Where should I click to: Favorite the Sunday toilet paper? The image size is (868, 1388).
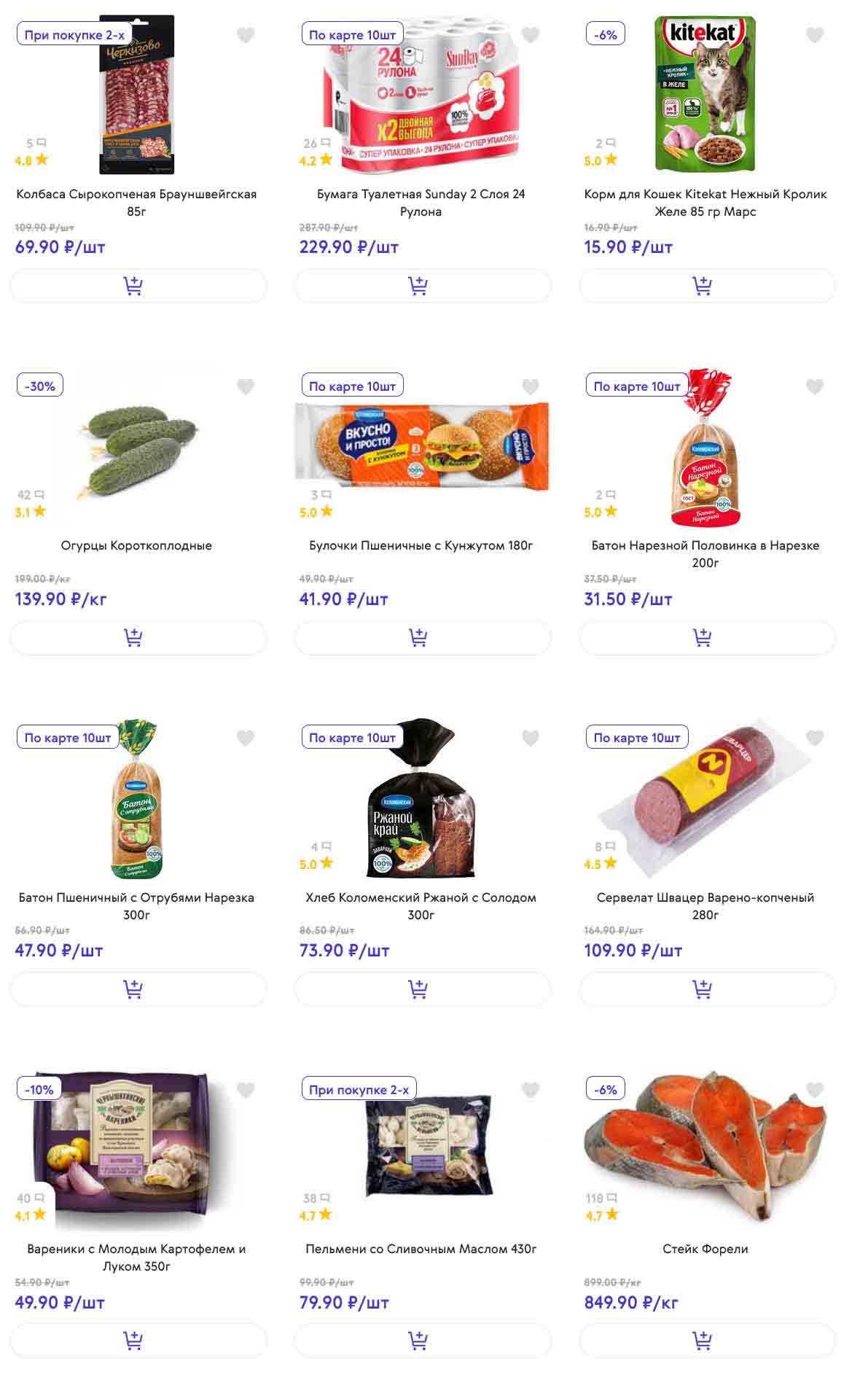tap(531, 35)
